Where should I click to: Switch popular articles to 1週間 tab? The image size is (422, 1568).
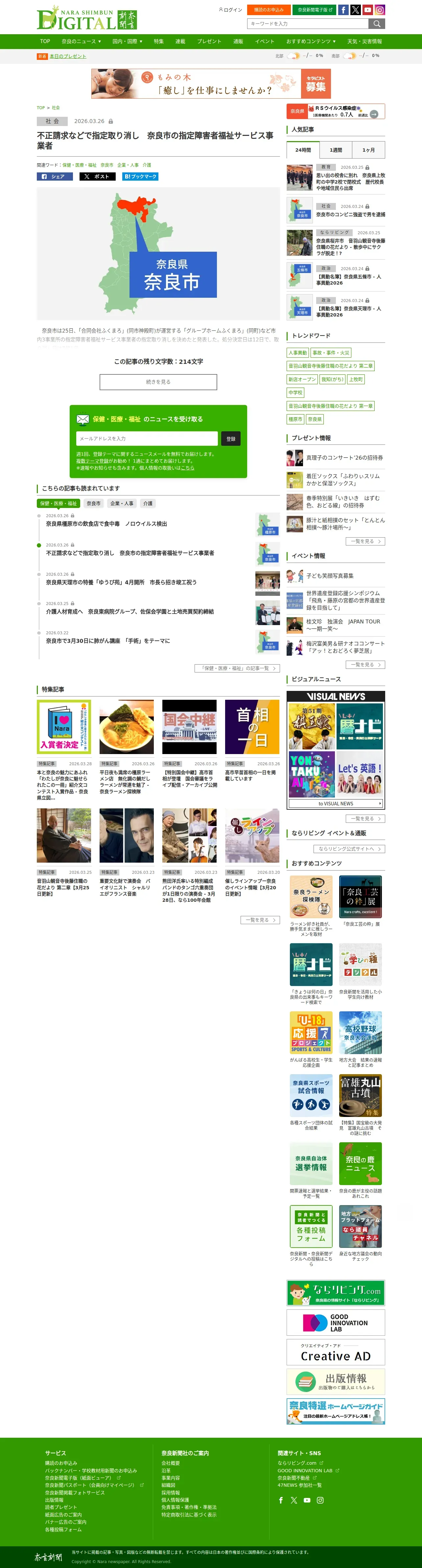(336, 150)
